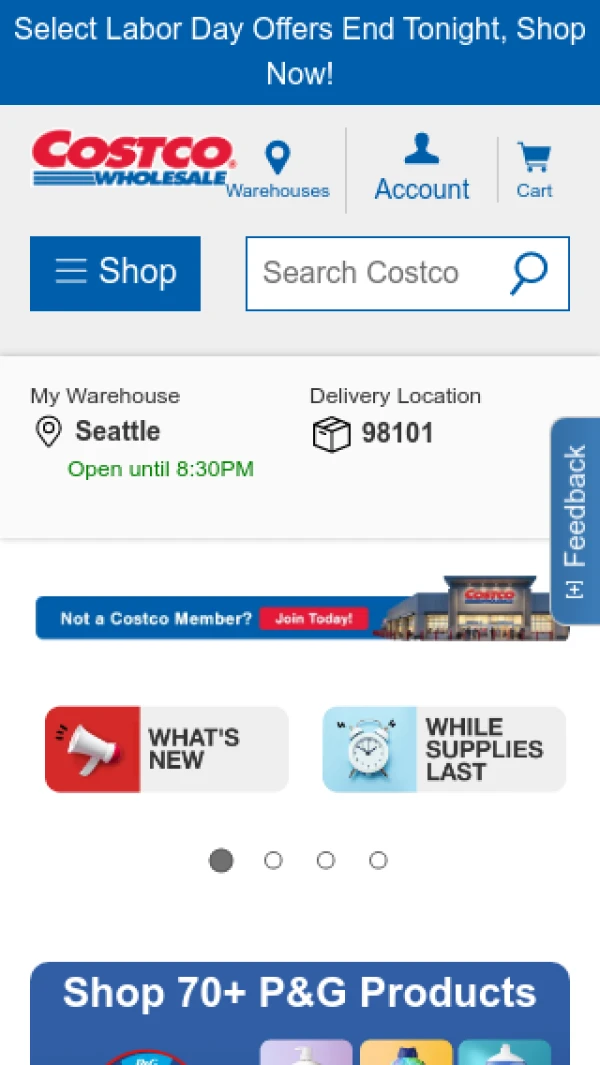View the shopping cart
Image resolution: width=600 pixels, height=1065 pixels.
click(x=534, y=170)
